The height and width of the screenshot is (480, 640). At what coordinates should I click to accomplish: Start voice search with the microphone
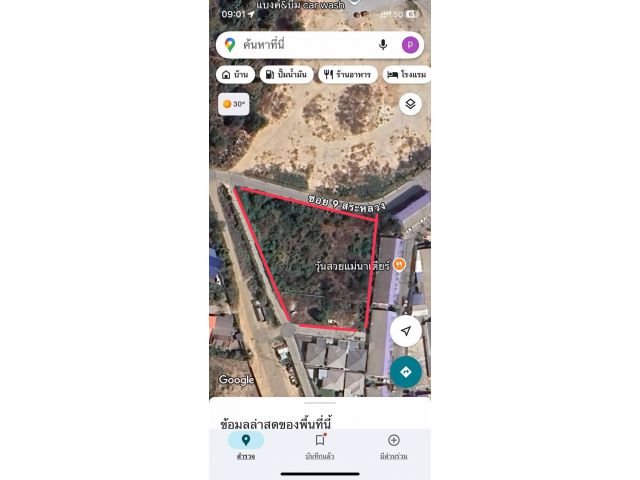(x=383, y=45)
